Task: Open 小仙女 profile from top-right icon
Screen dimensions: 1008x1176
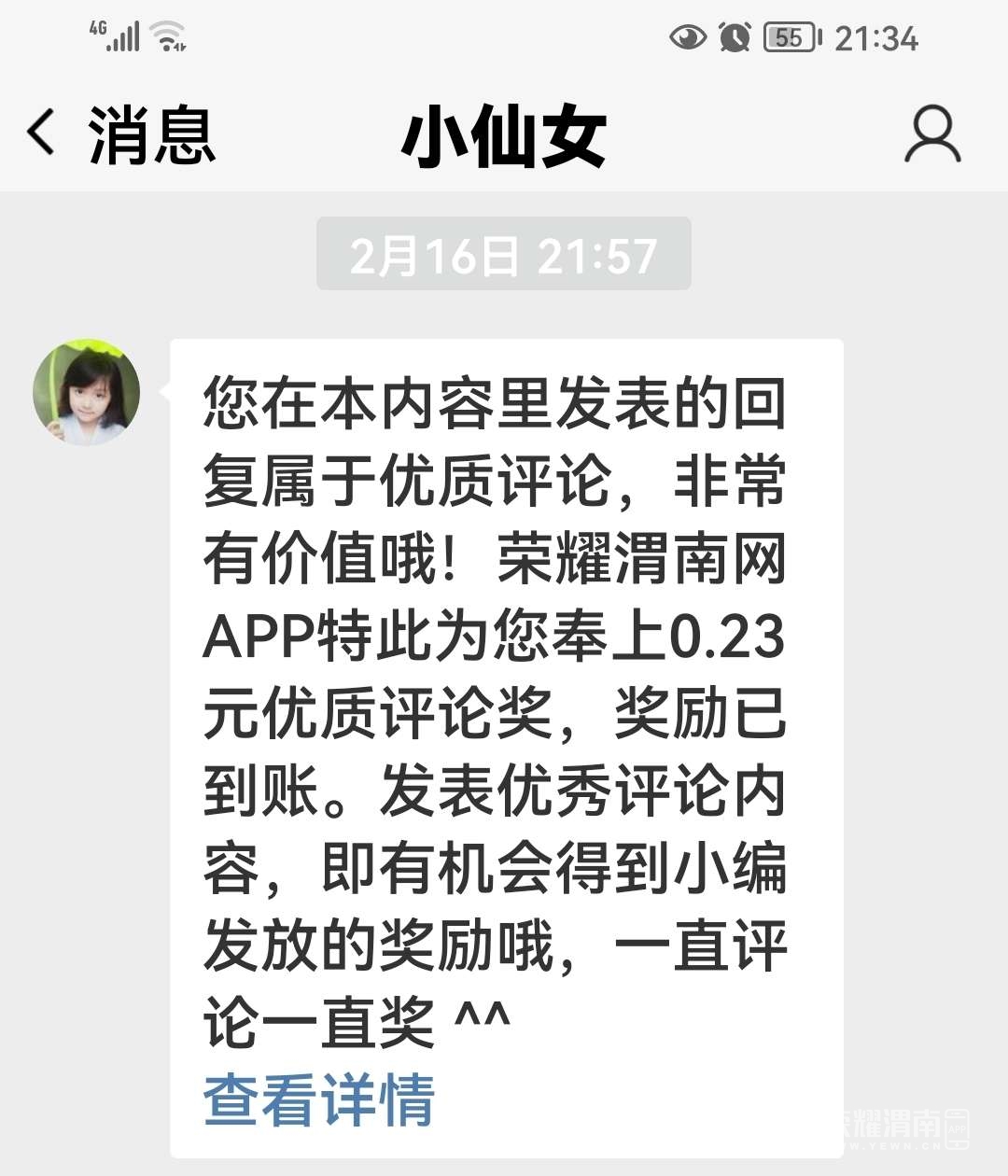Action: [x=931, y=135]
